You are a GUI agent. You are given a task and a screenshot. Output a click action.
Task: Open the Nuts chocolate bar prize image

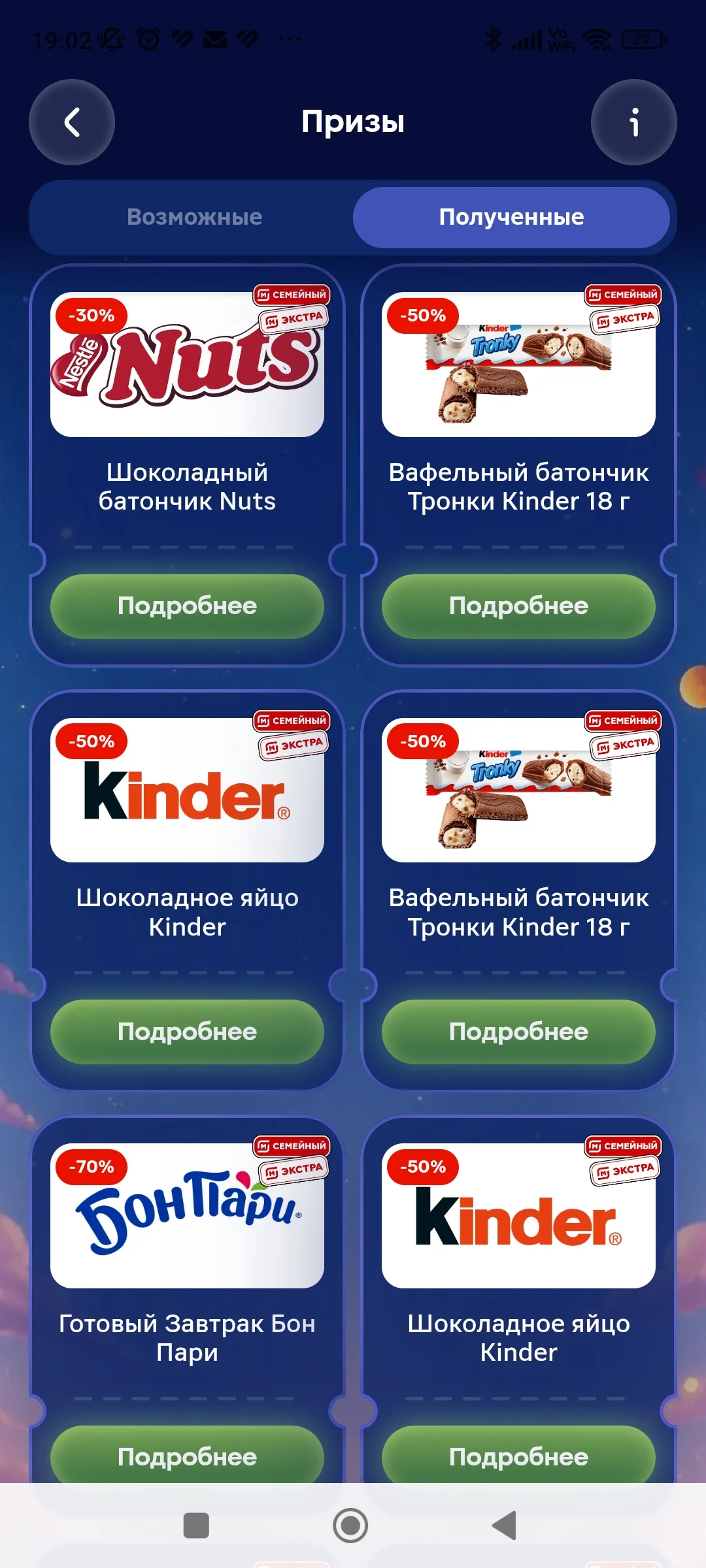187,365
